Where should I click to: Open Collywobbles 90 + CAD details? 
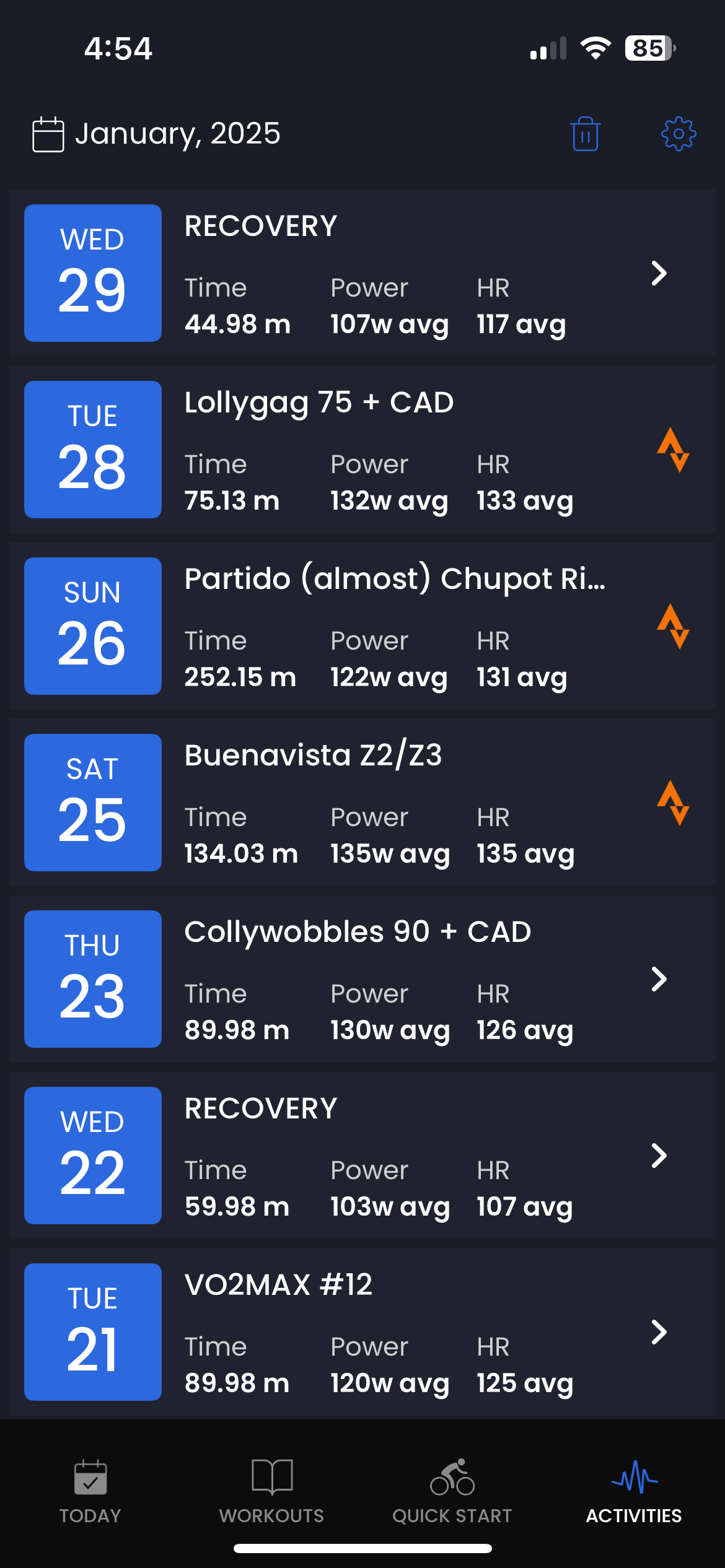coord(362,979)
